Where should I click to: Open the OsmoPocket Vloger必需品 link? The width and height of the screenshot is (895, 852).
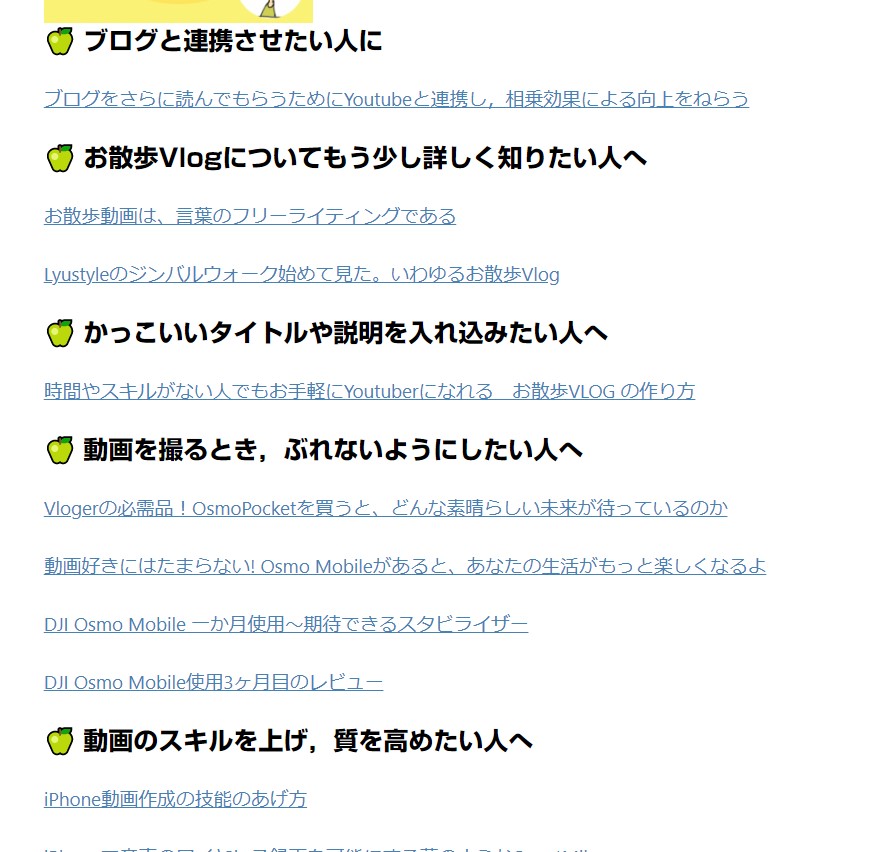385,508
